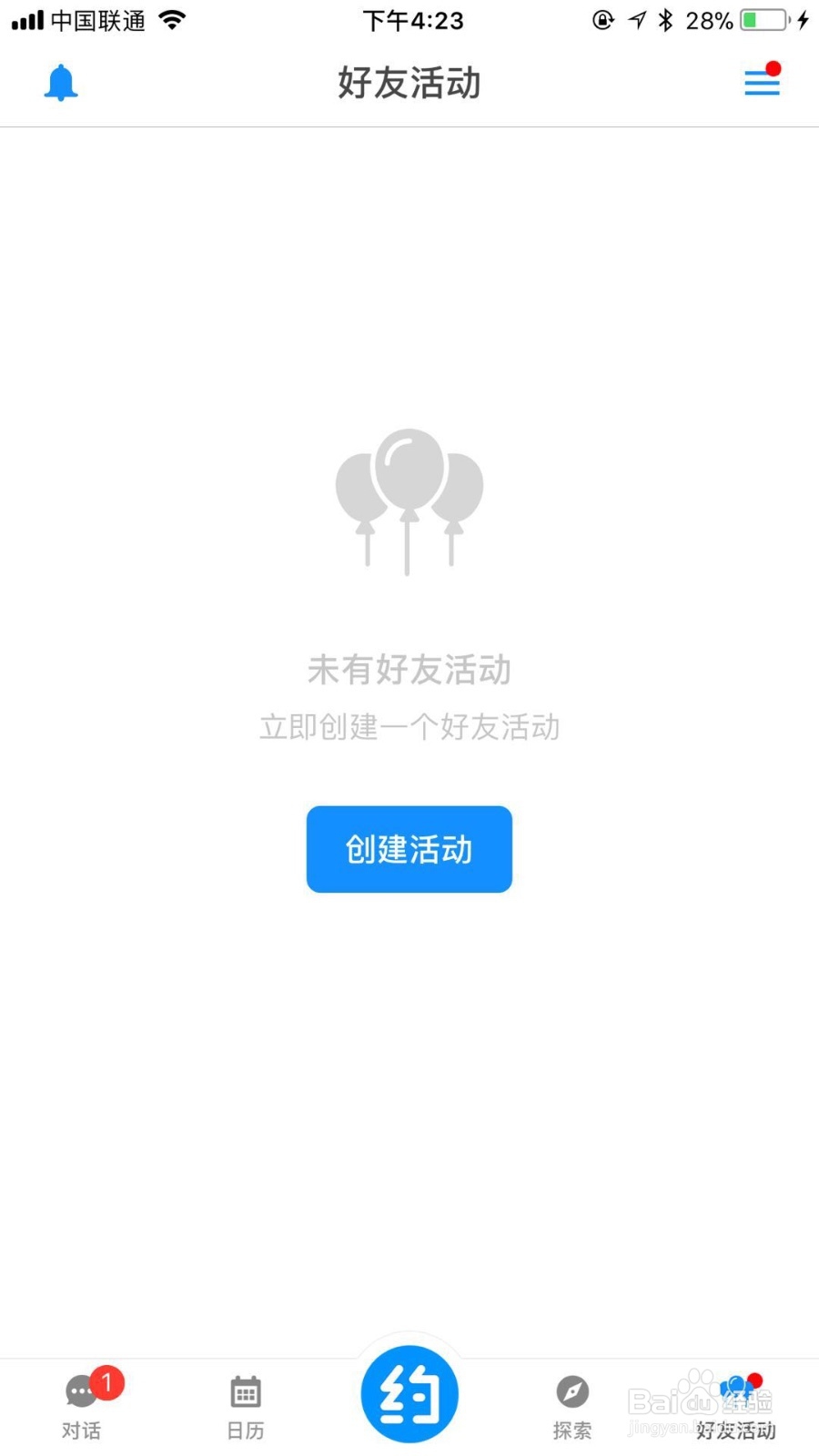Toggle the Bluetooth status icon
This screenshot has height=1456, width=819.
(x=665, y=19)
